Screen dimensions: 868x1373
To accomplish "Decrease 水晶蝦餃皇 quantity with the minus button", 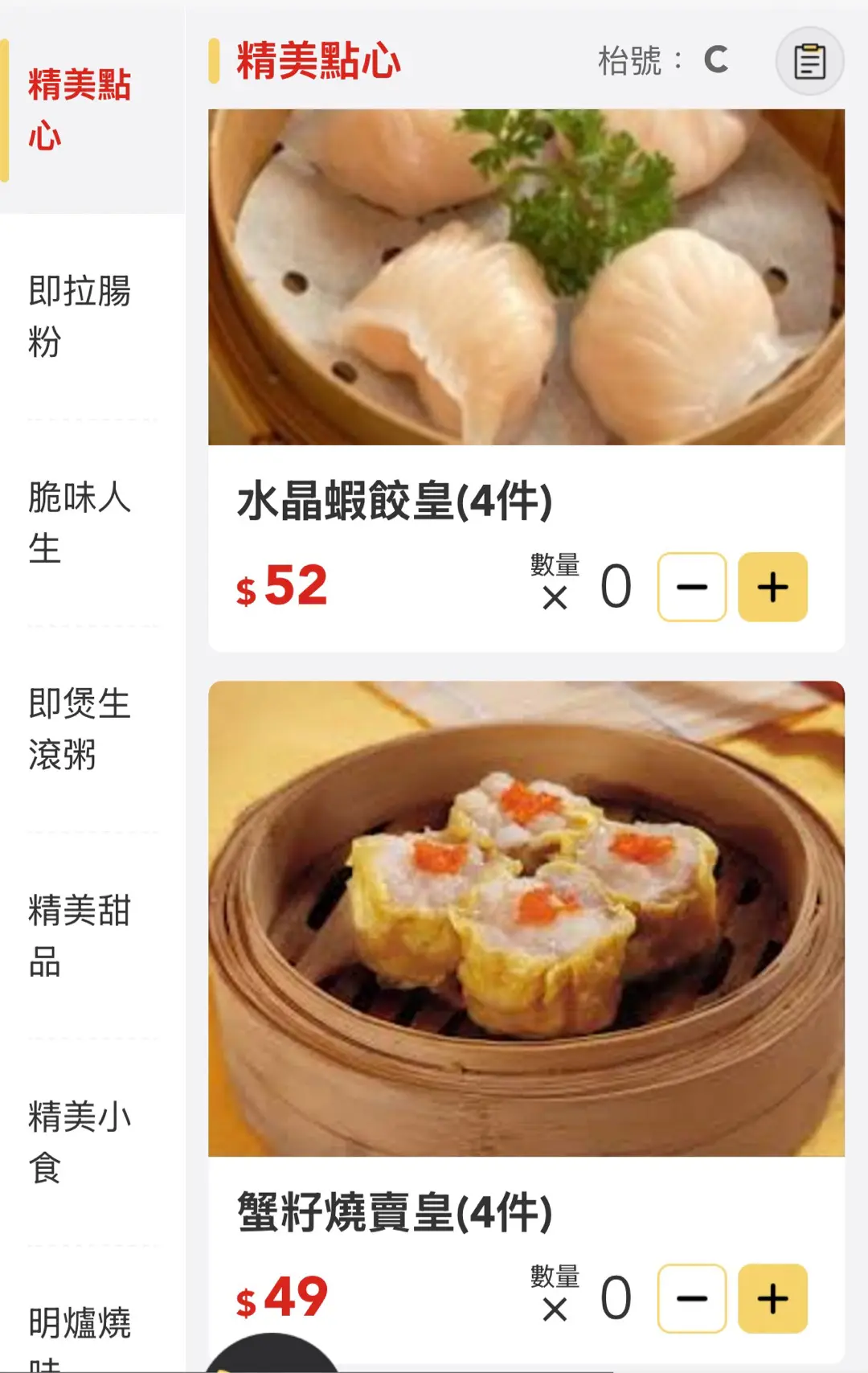I will (692, 587).
